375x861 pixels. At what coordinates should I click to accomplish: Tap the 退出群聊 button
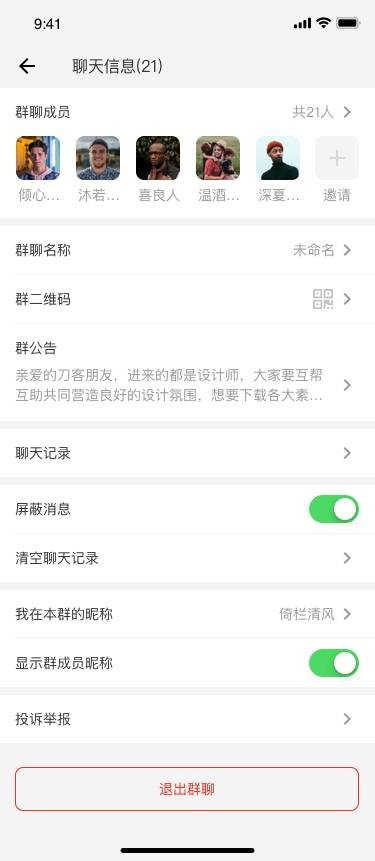[187, 789]
